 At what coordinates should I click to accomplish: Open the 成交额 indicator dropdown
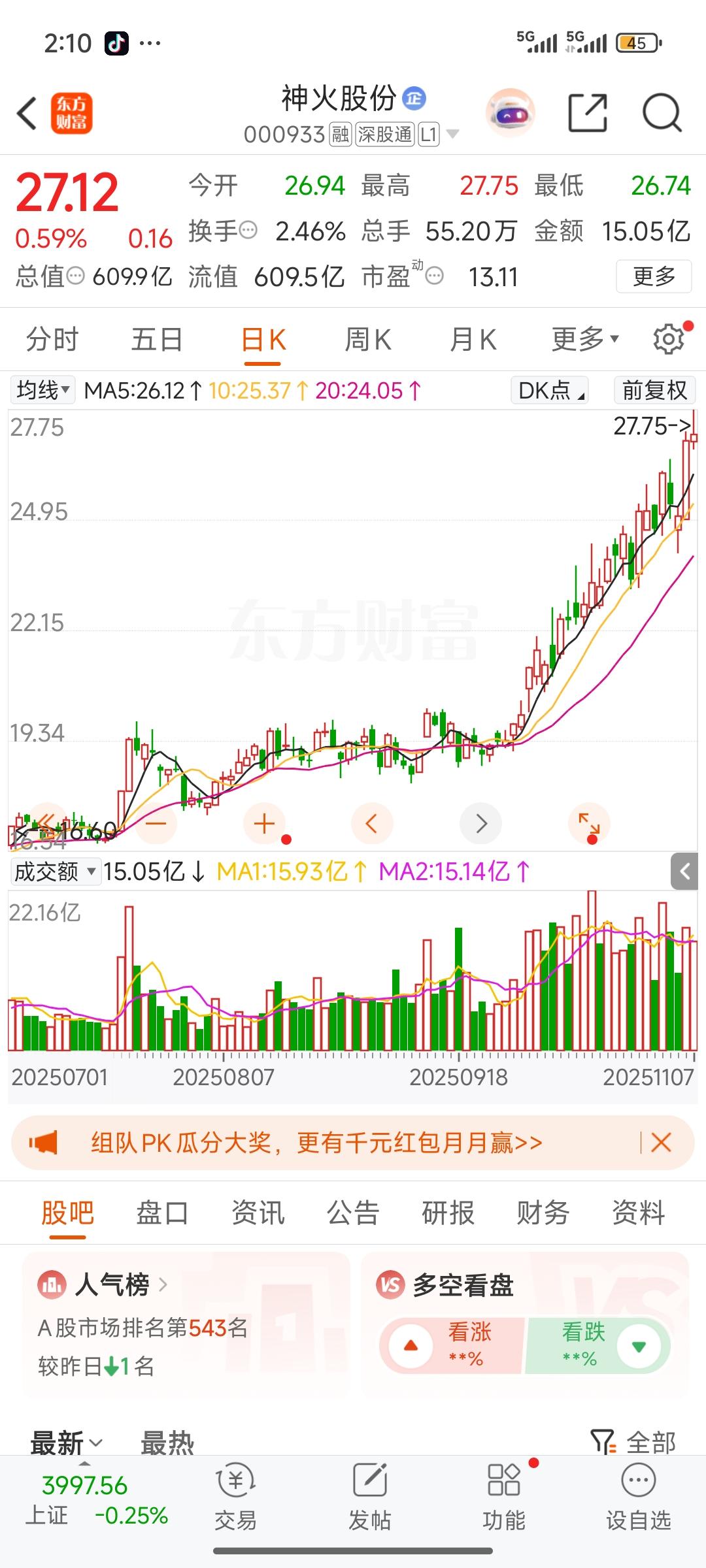[x=55, y=872]
